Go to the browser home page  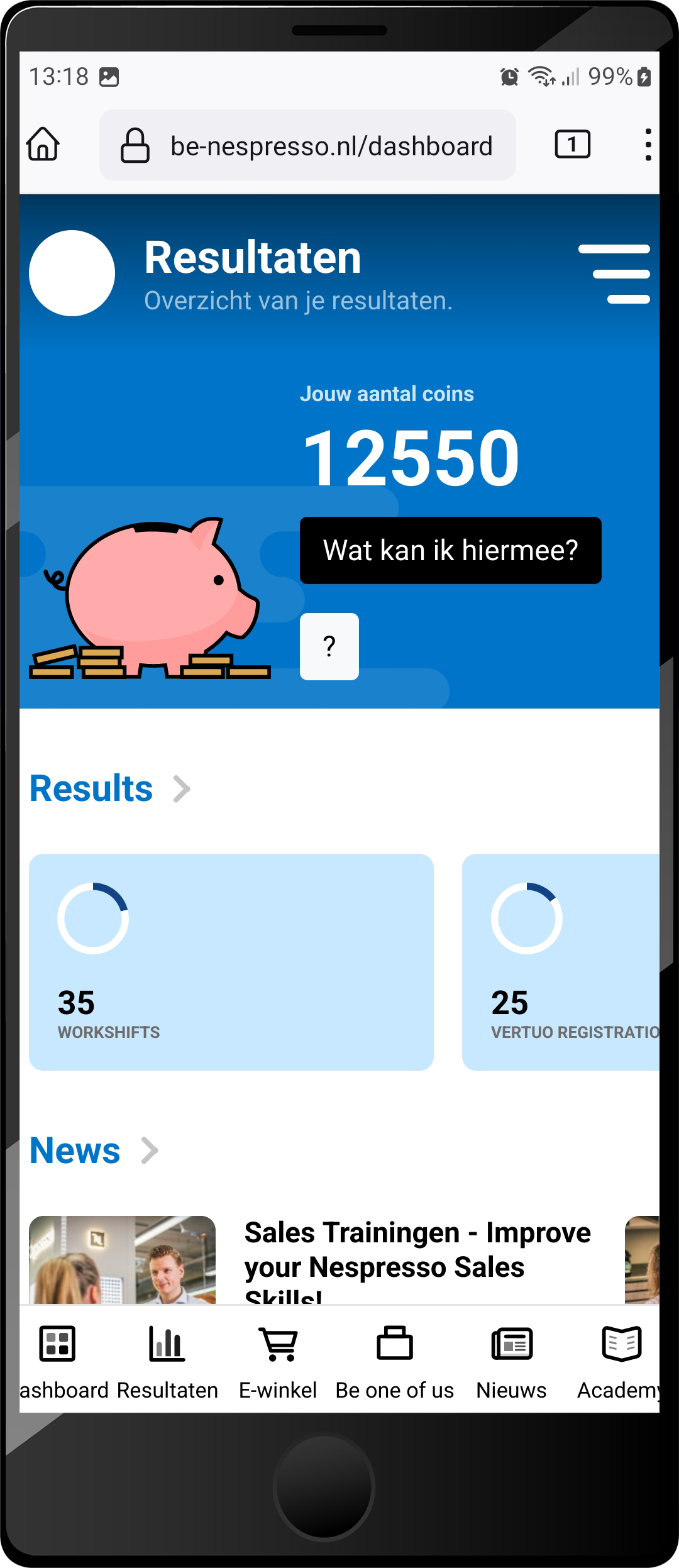tap(43, 145)
